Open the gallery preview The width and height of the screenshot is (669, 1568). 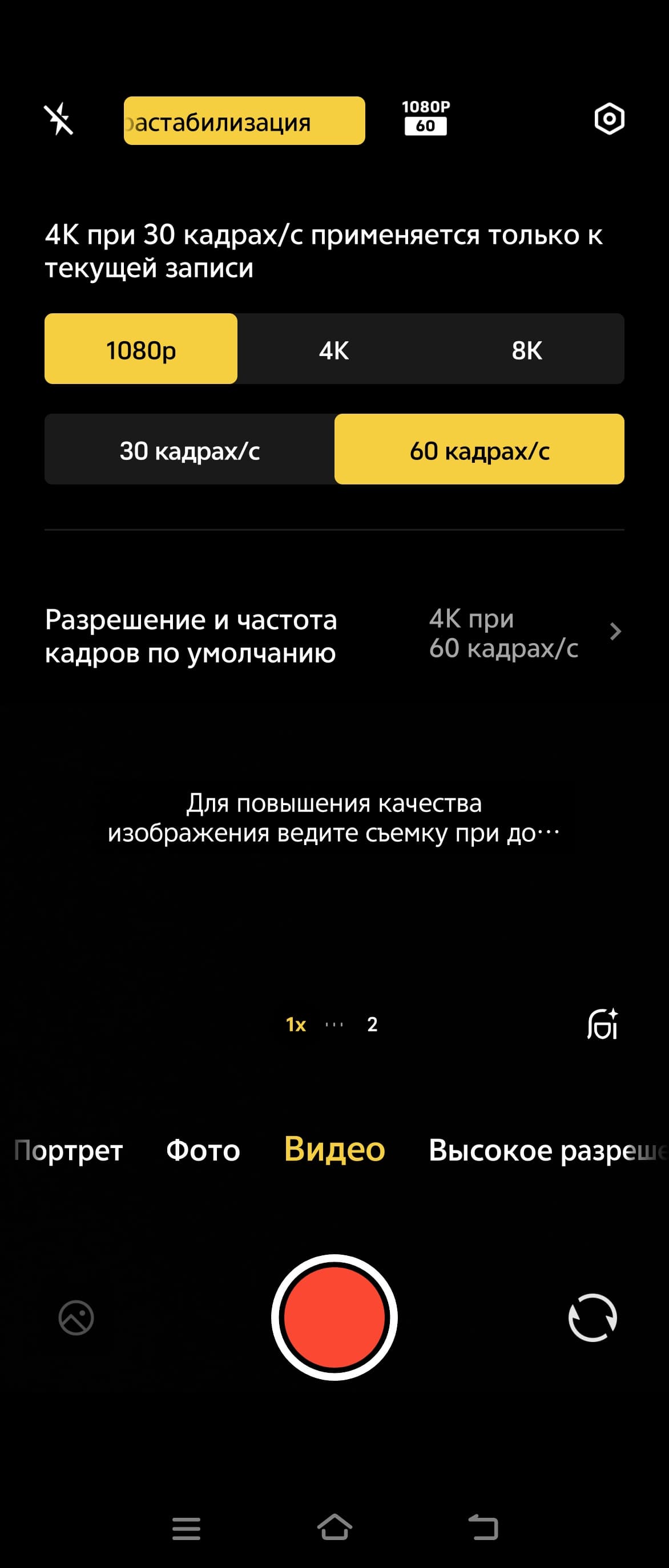click(x=76, y=1318)
